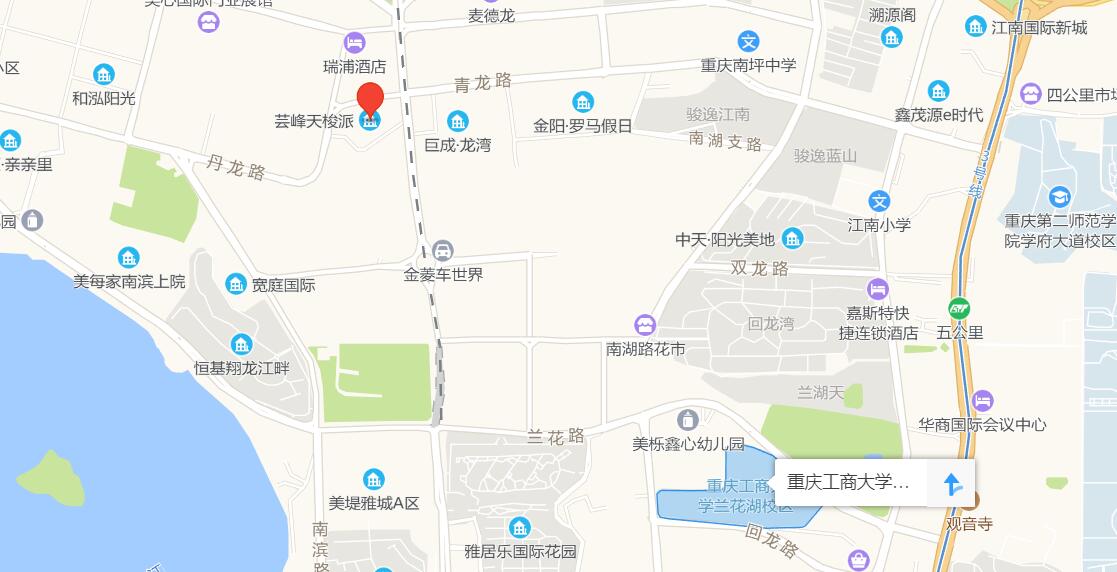Viewport: 1117px width, 572px height.
Task: Tap the navigation arrow in the 重庆工商大学 popup
Action: point(951,485)
